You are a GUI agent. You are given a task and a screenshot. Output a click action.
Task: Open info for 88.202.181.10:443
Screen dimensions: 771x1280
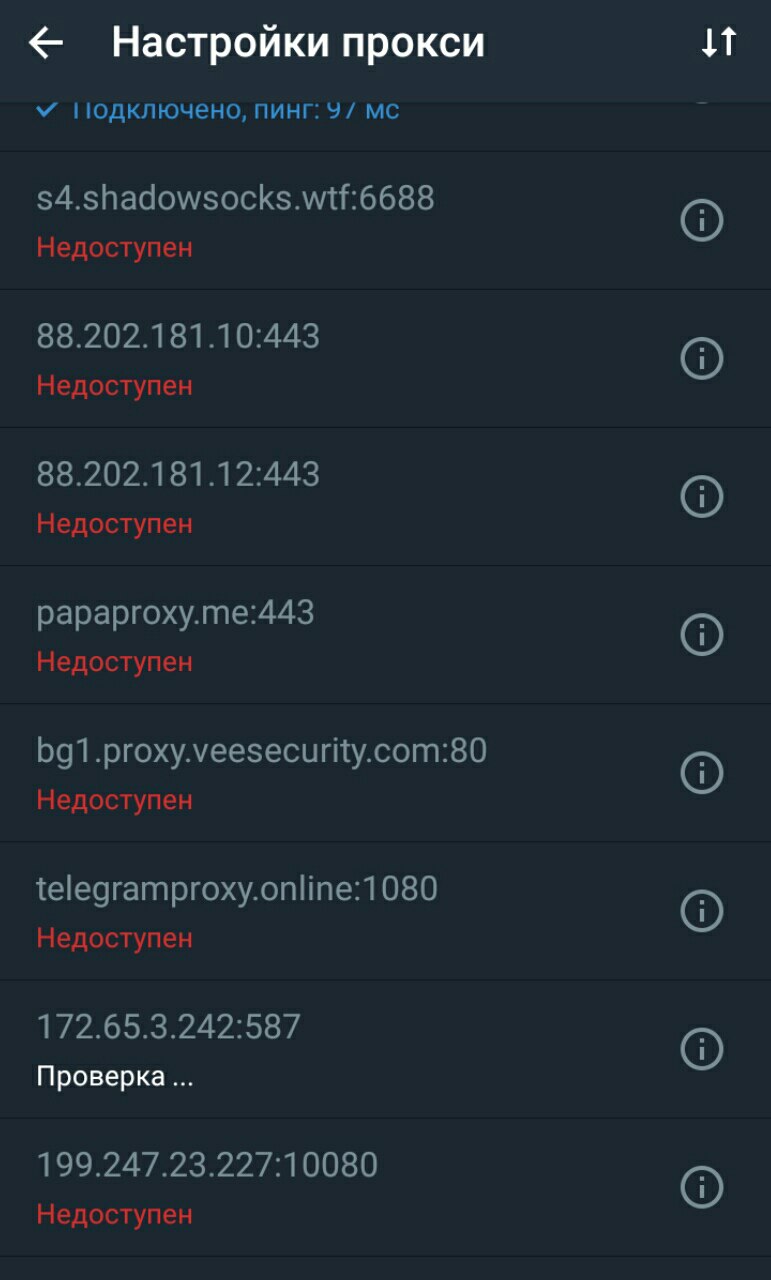click(701, 358)
